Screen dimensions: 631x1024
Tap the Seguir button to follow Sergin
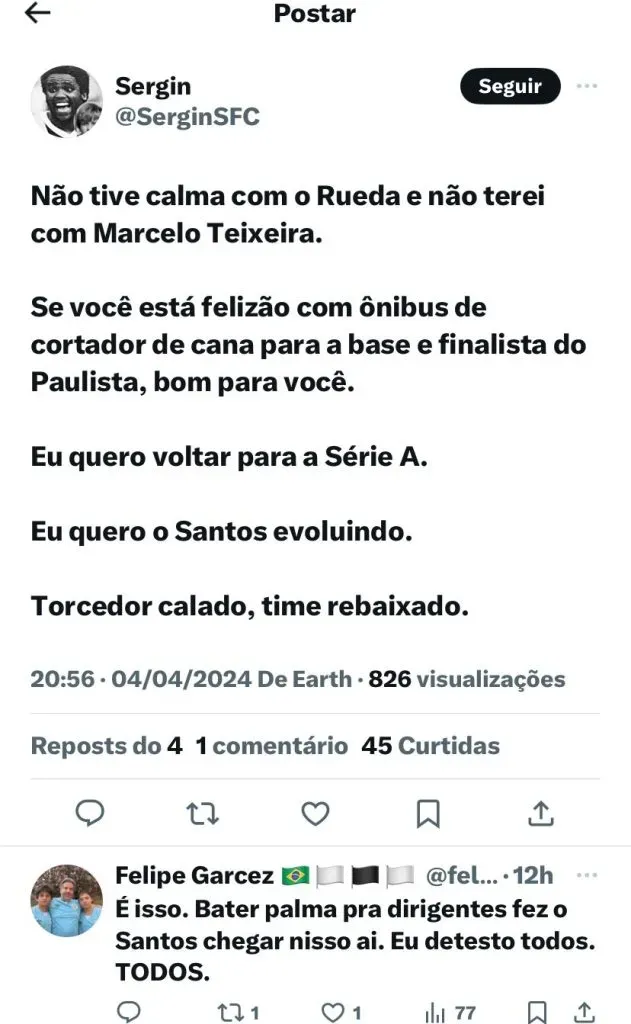point(510,87)
